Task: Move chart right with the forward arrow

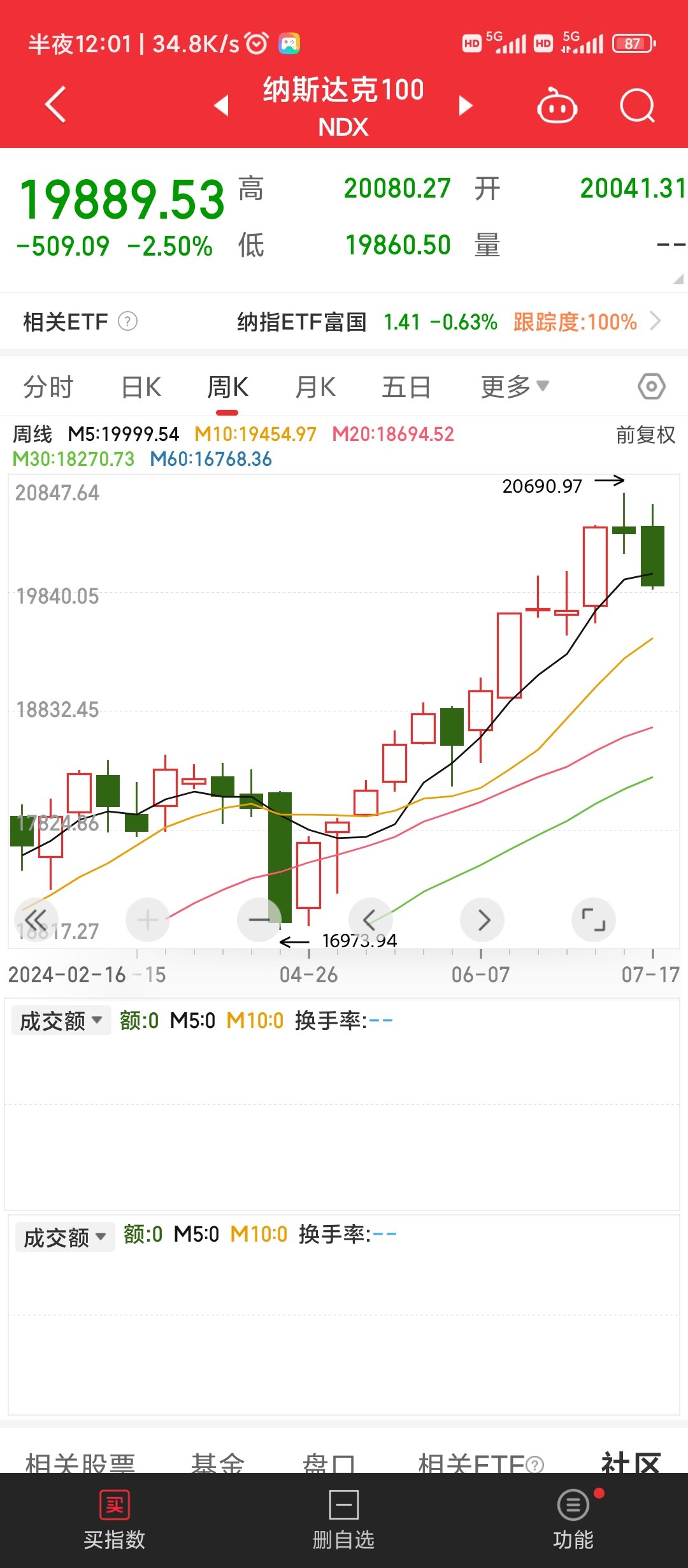Action: pyautogui.click(x=482, y=920)
